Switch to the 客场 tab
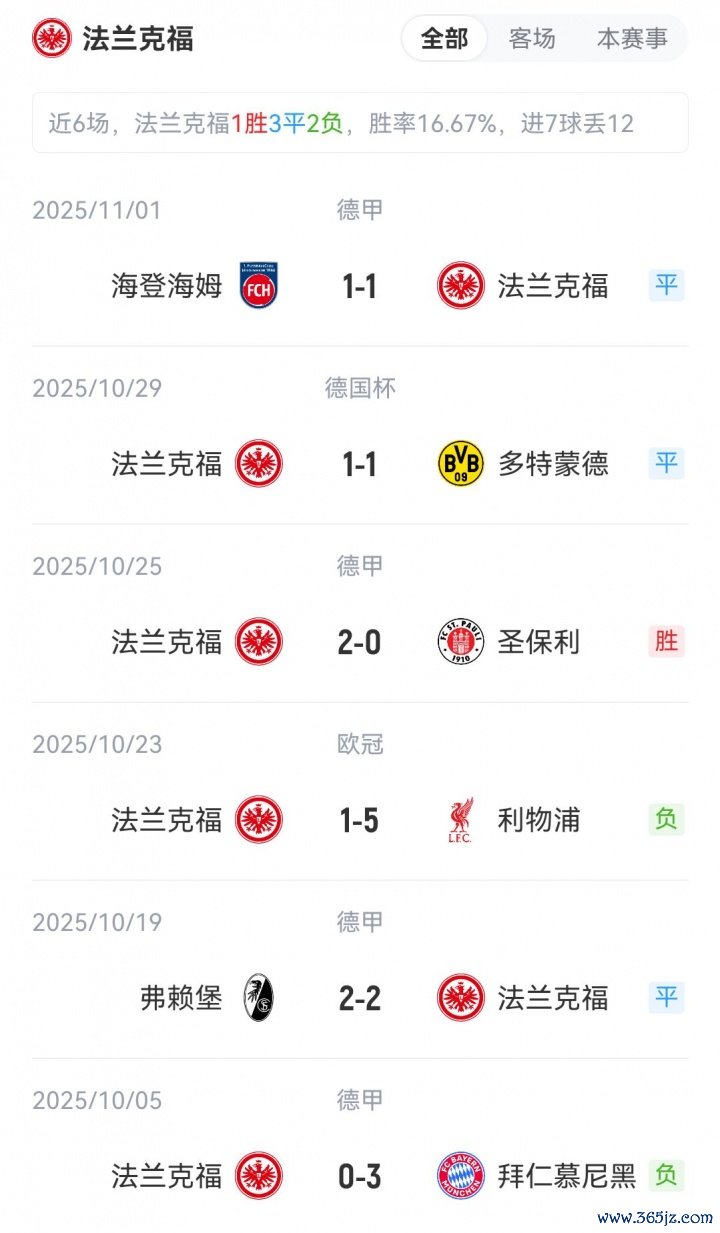The height and width of the screenshot is (1233, 720). pos(531,39)
